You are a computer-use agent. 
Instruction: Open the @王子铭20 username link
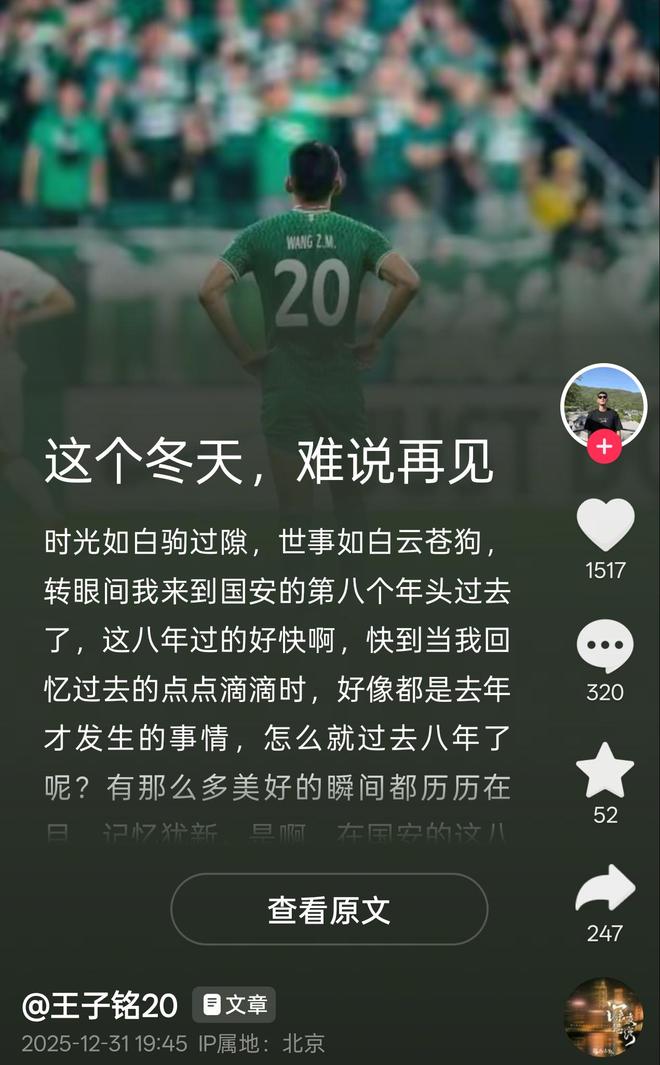click(x=100, y=1004)
